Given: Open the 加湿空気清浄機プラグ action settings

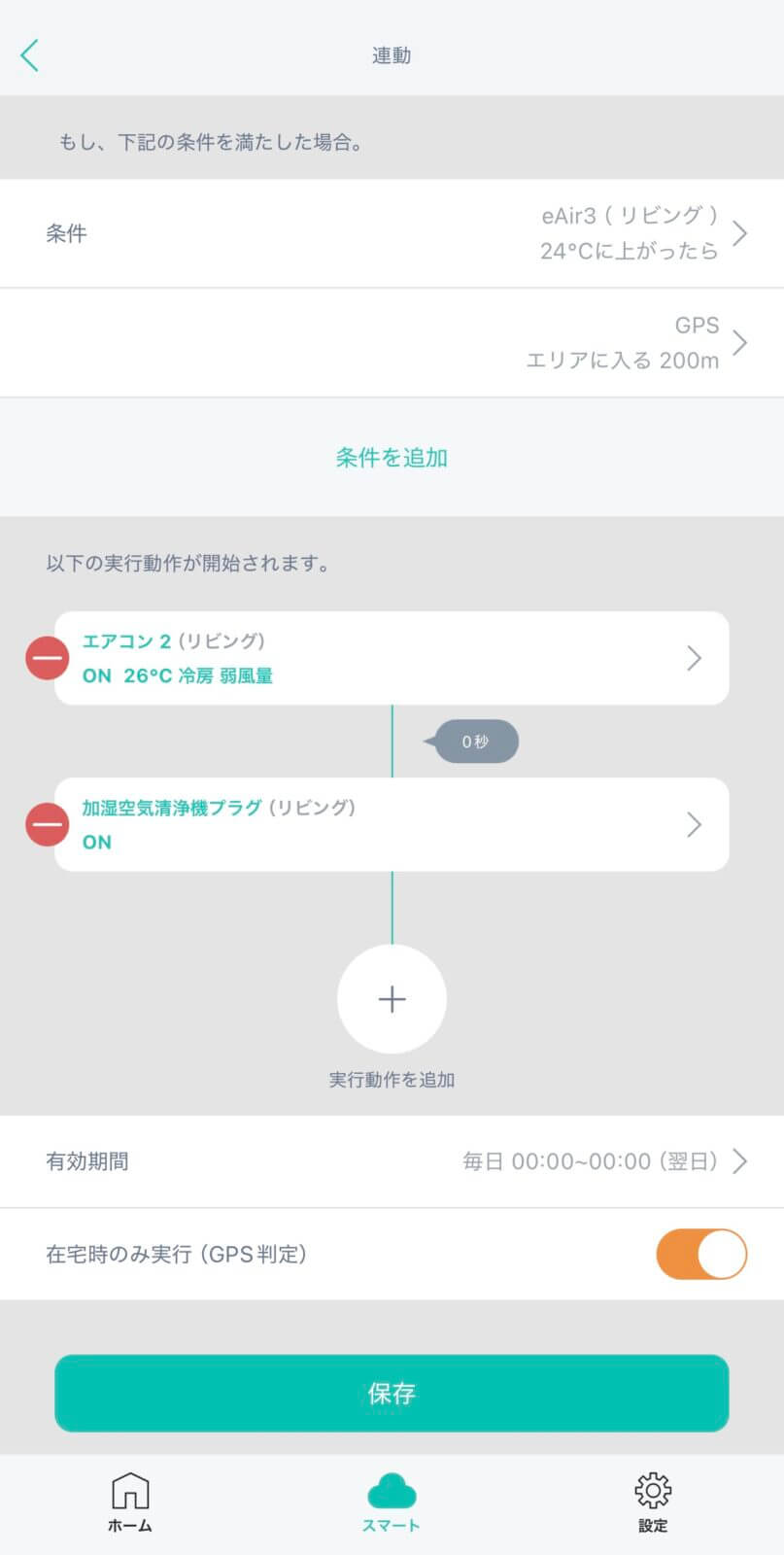Looking at the screenshot, I should 392,825.
